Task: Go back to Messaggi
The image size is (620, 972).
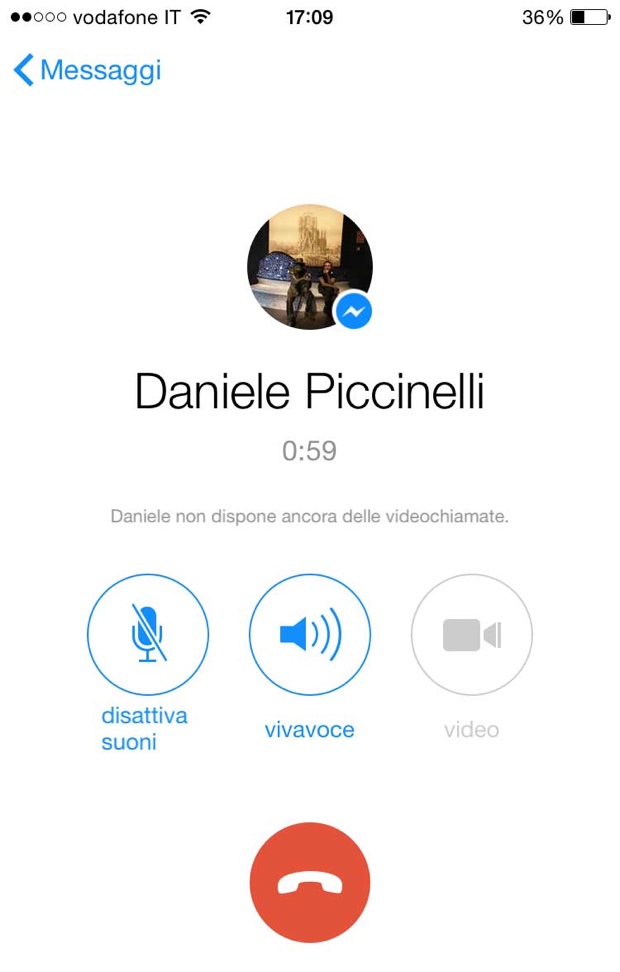Action: [87, 71]
